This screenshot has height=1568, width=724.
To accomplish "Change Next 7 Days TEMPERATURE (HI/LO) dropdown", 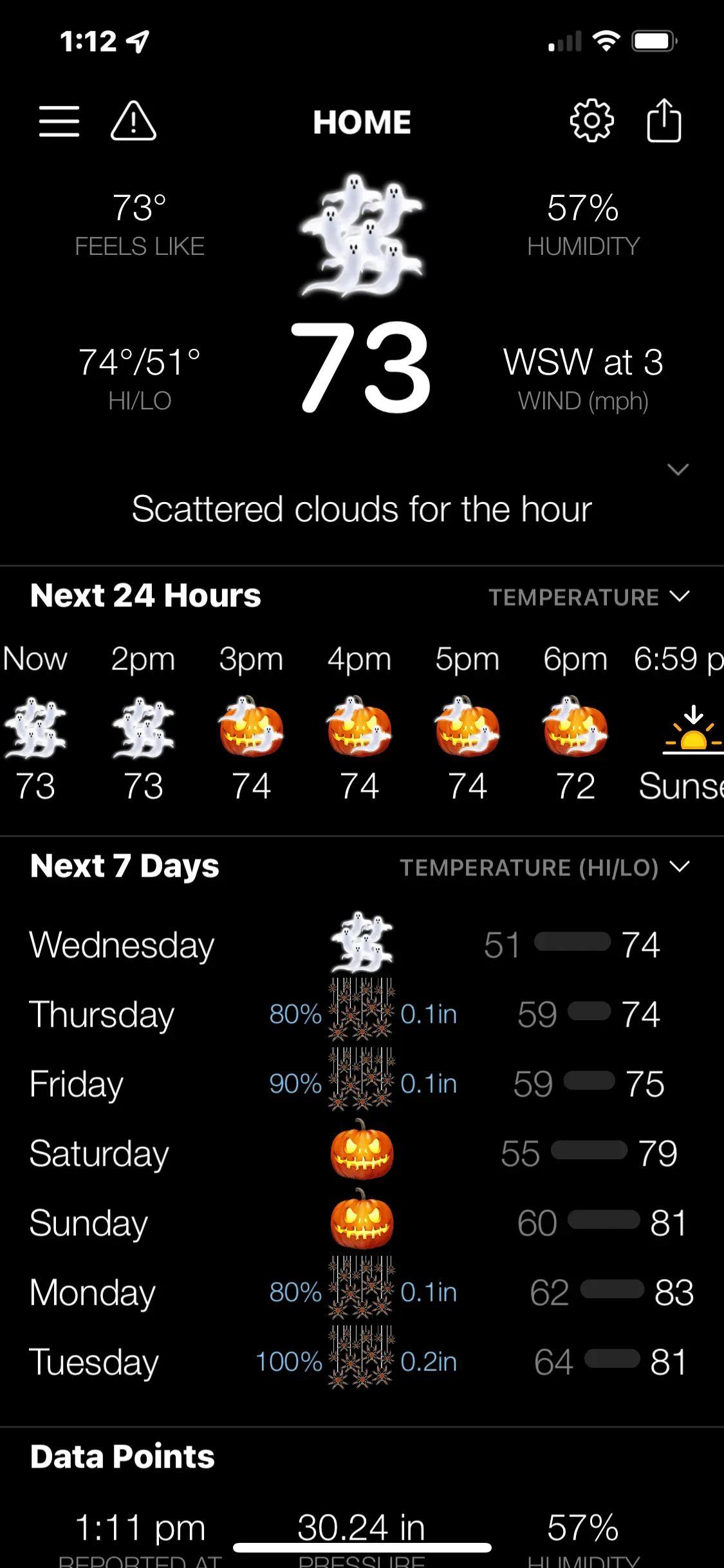I will [544, 867].
